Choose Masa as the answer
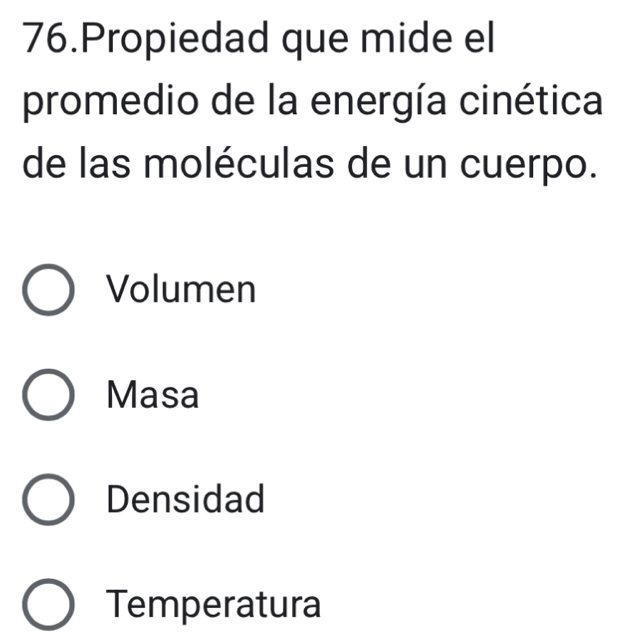The image size is (620, 643). (48, 394)
